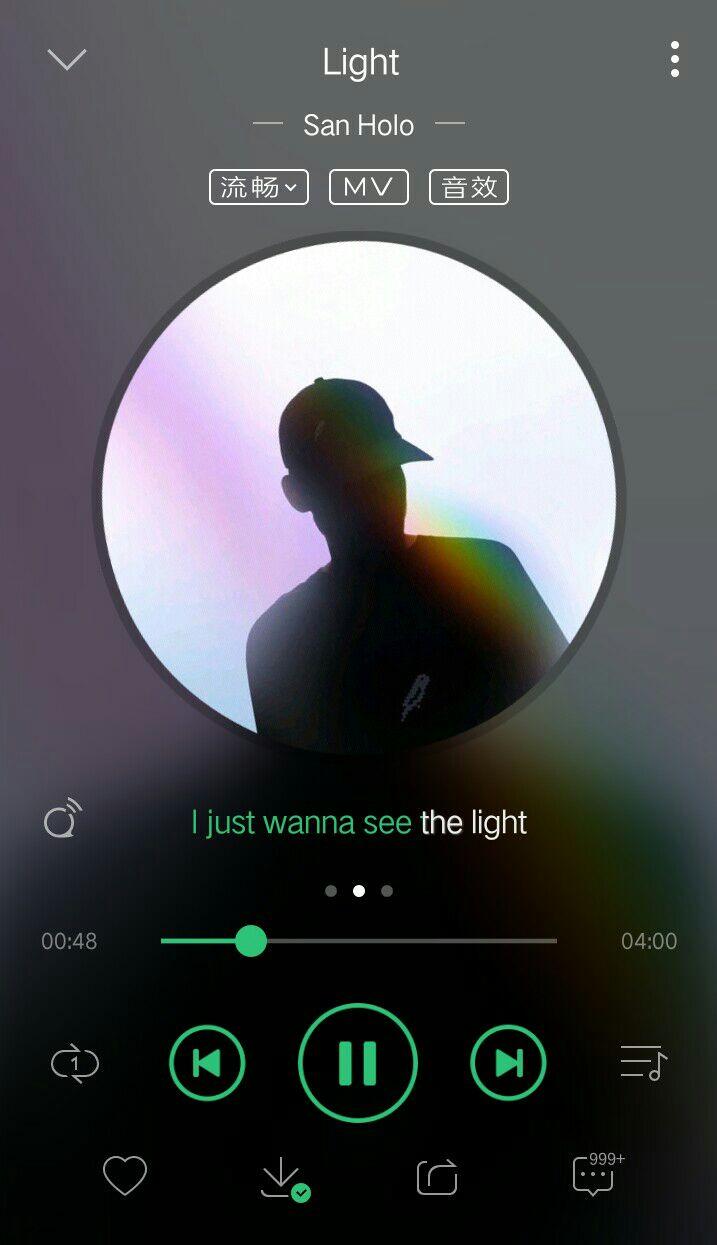Skip to the previous track
Screen dimensions: 717x1245
pos(207,1063)
